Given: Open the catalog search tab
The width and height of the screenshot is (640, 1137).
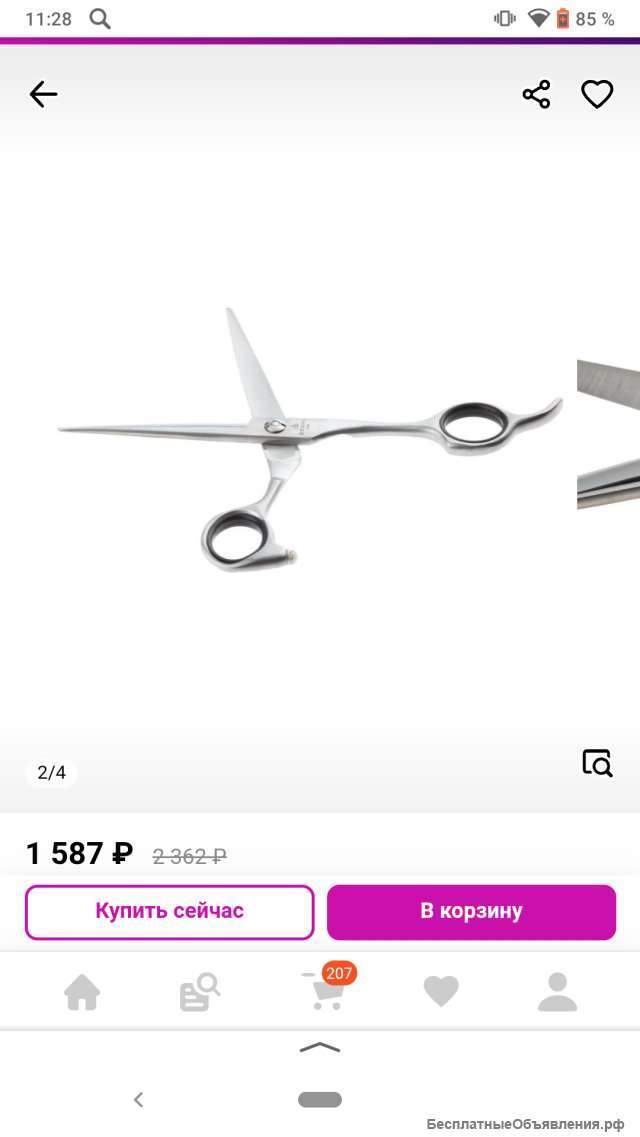Looking at the screenshot, I should click(199, 992).
